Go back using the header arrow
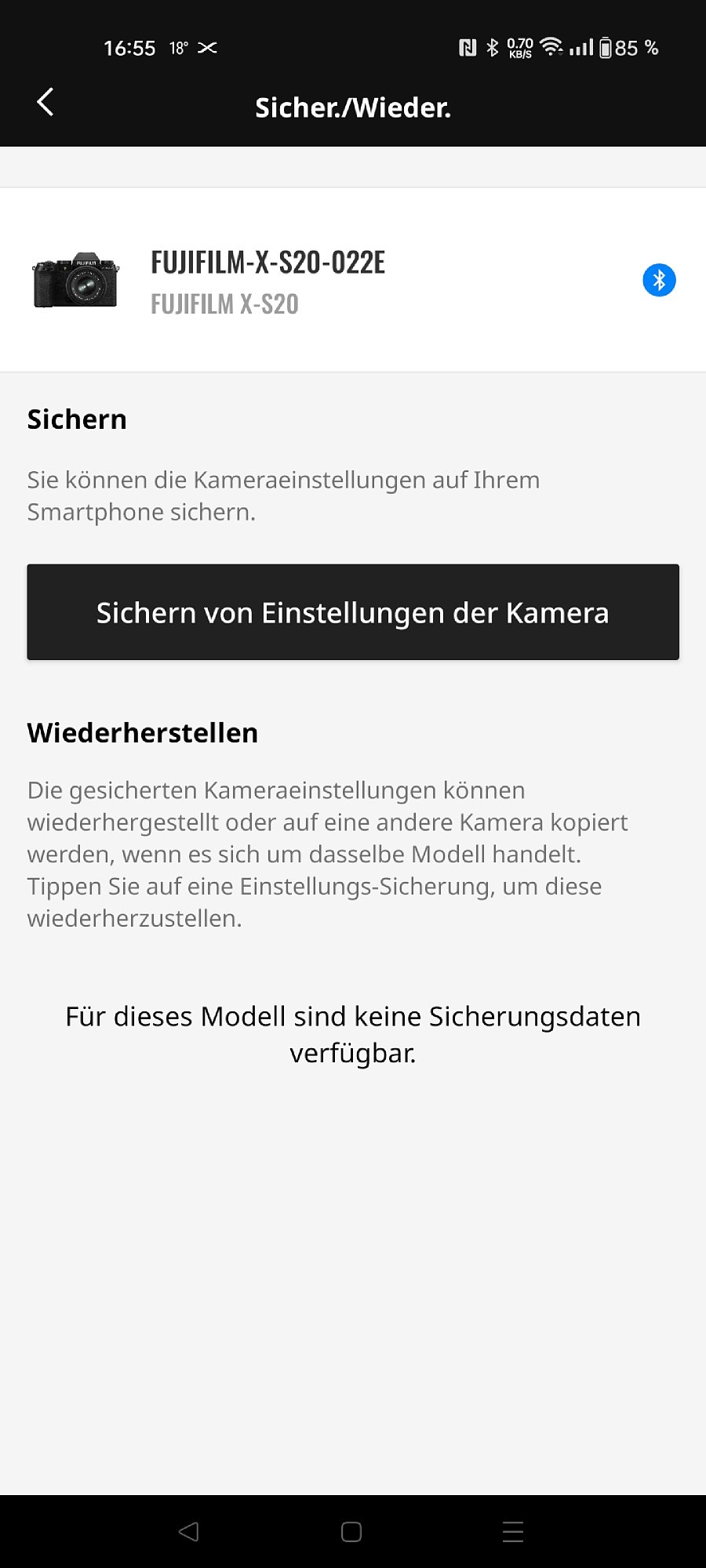Screen dimensions: 706x1568 click(45, 102)
